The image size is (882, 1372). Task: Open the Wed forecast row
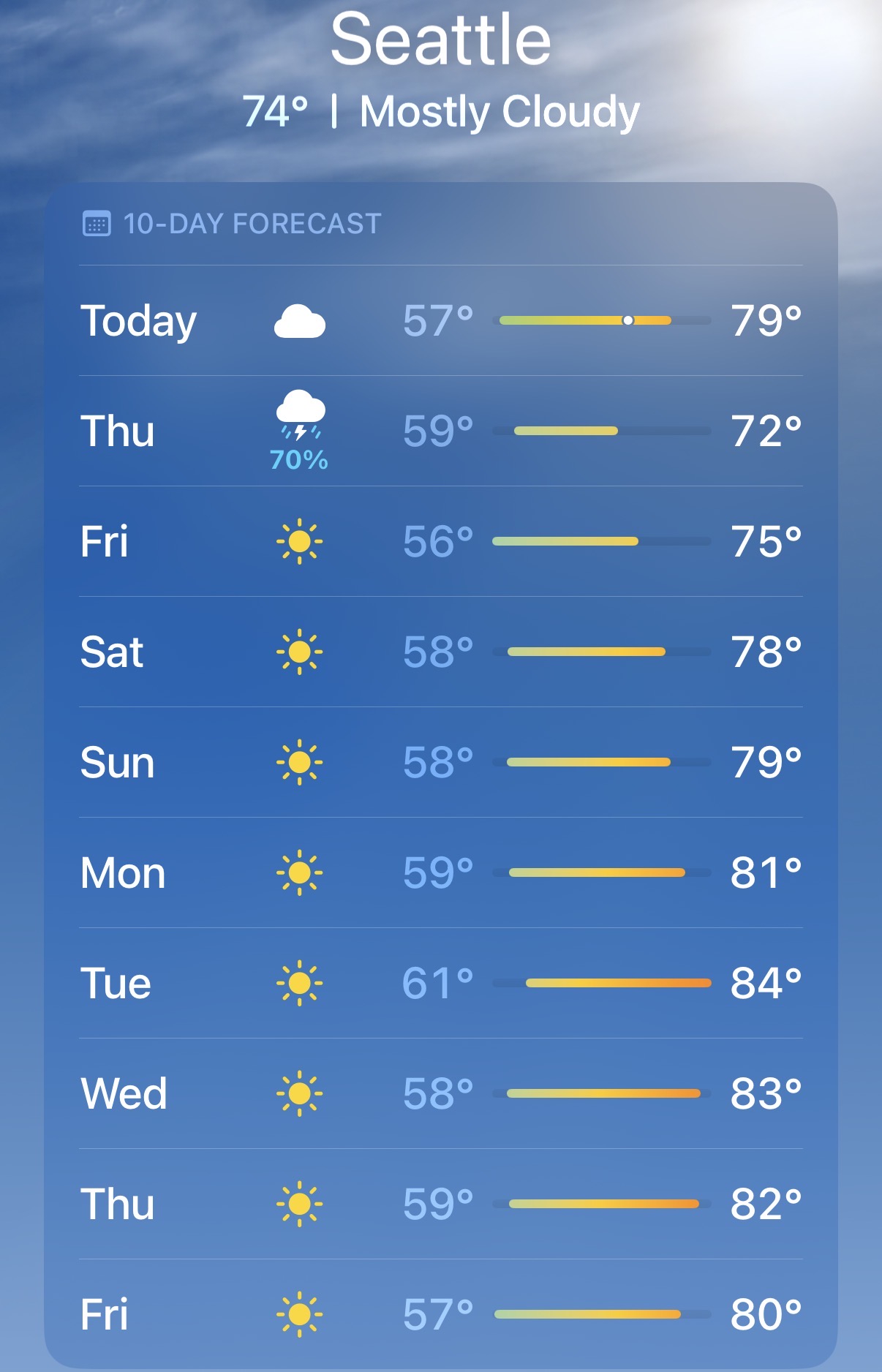(x=441, y=1093)
